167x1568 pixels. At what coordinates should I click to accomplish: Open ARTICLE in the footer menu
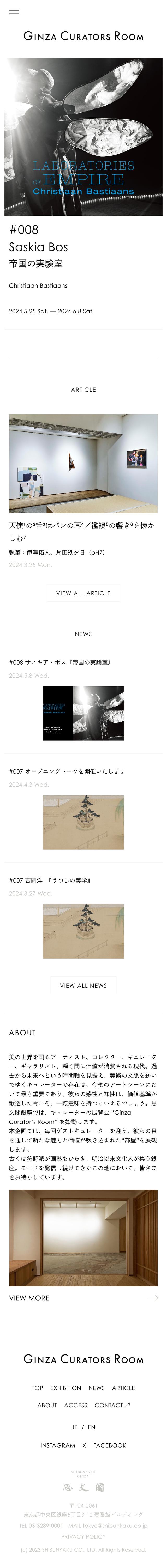point(124,1388)
